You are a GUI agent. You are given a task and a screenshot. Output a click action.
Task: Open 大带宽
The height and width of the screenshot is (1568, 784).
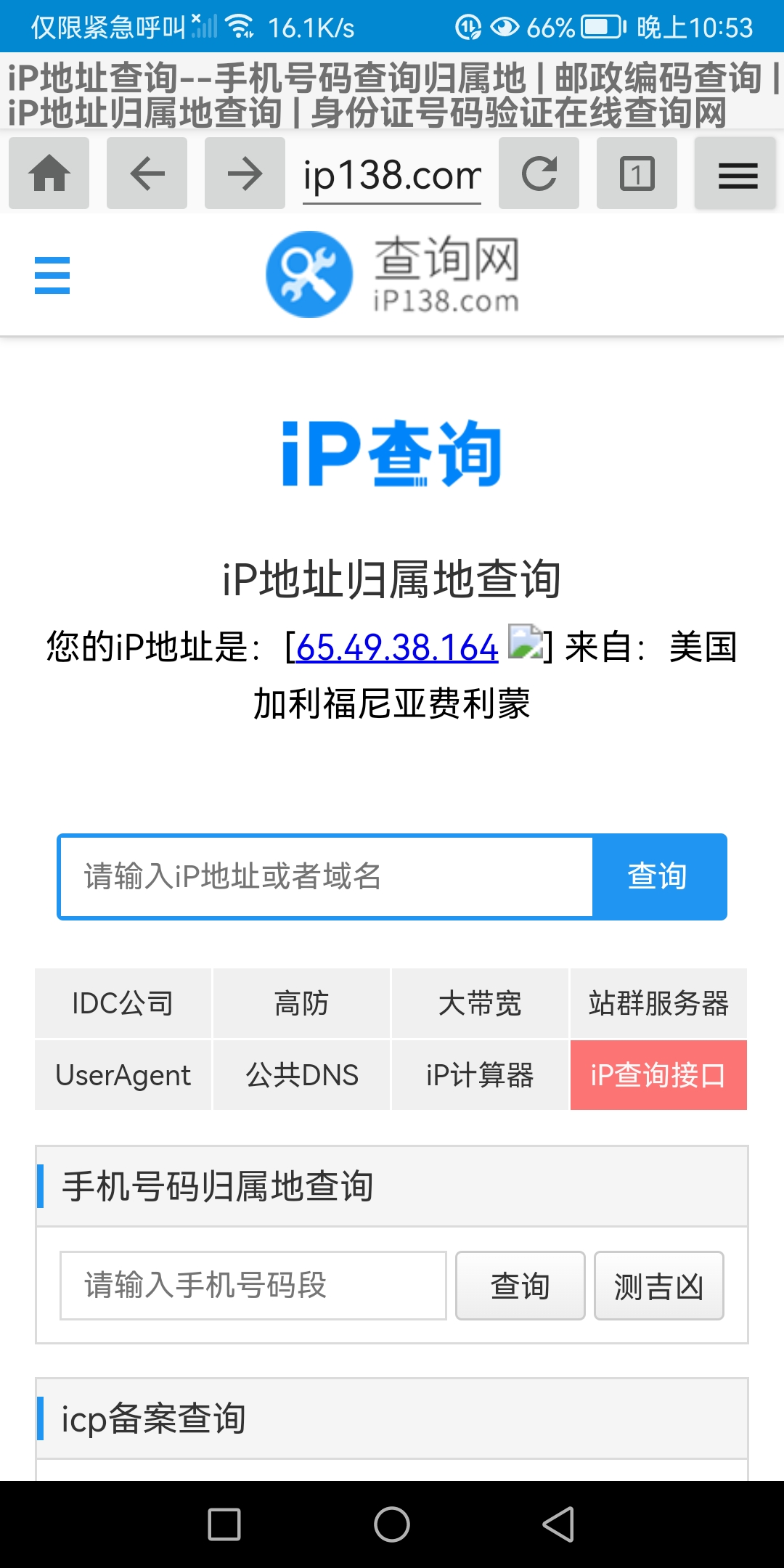pyautogui.click(x=480, y=1003)
